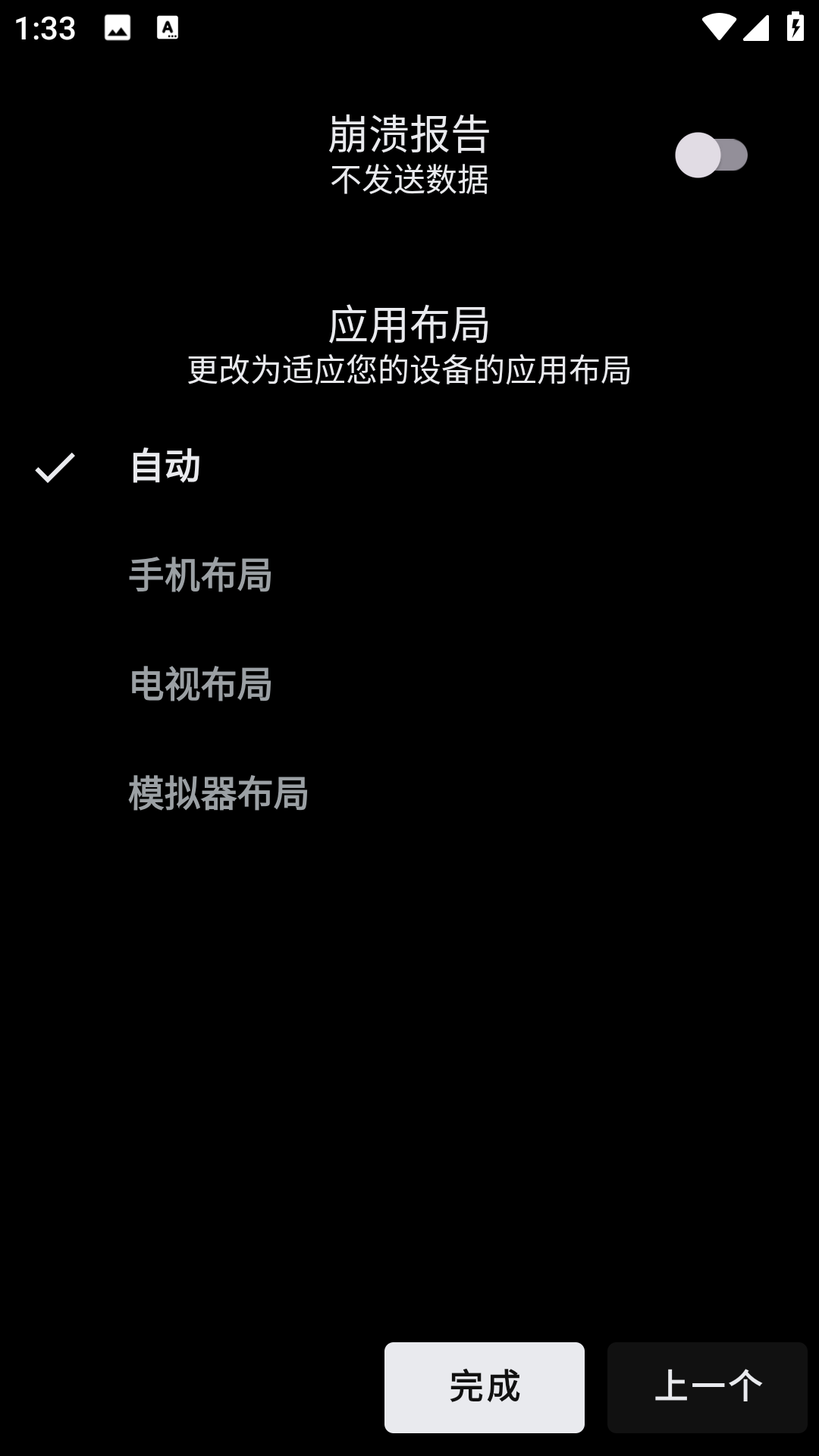819x1456 pixels.
Task: Toggle the 崩溃报告 switch
Action: [711, 155]
